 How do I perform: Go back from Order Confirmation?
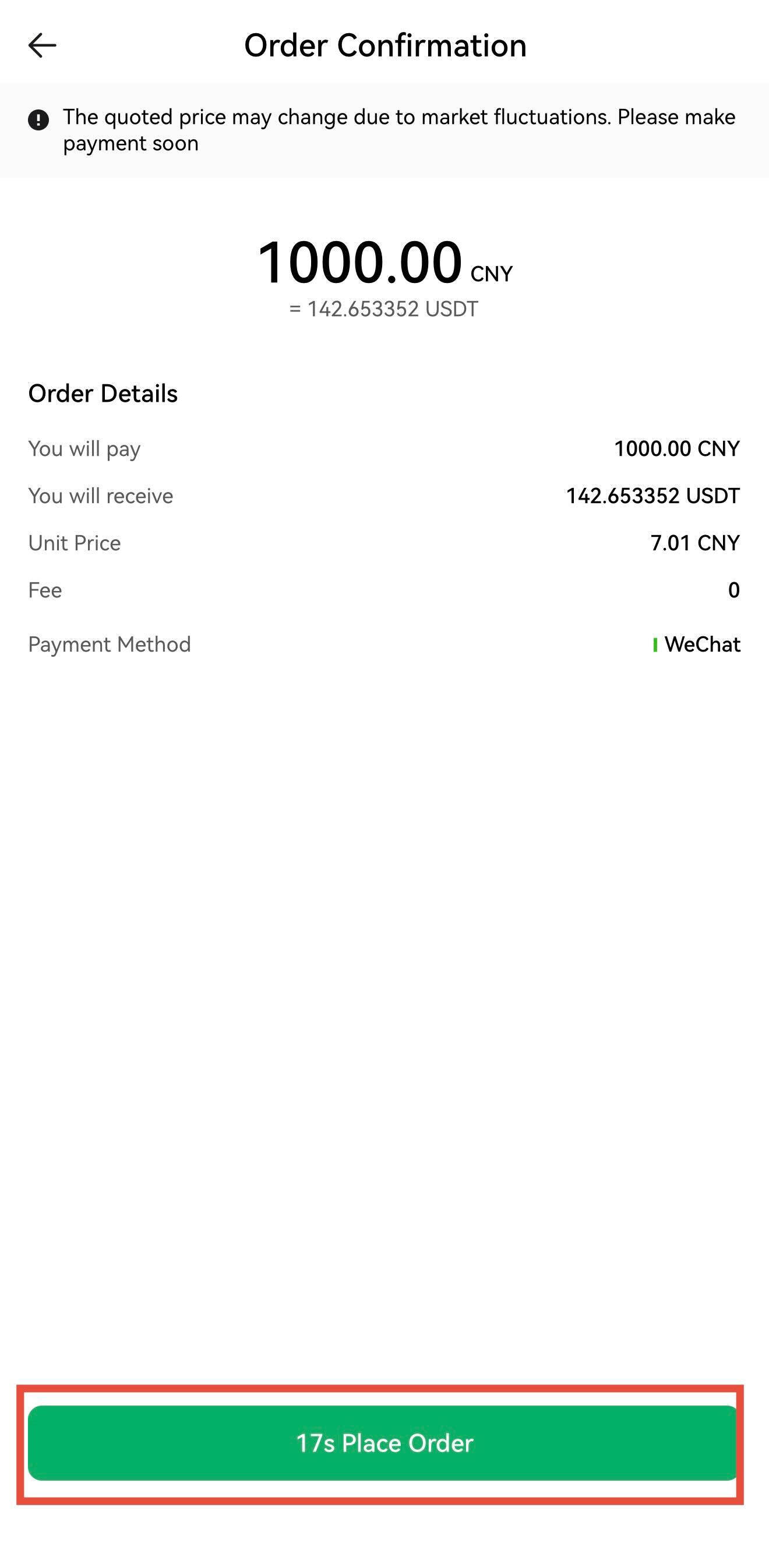(x=42, y=45)
